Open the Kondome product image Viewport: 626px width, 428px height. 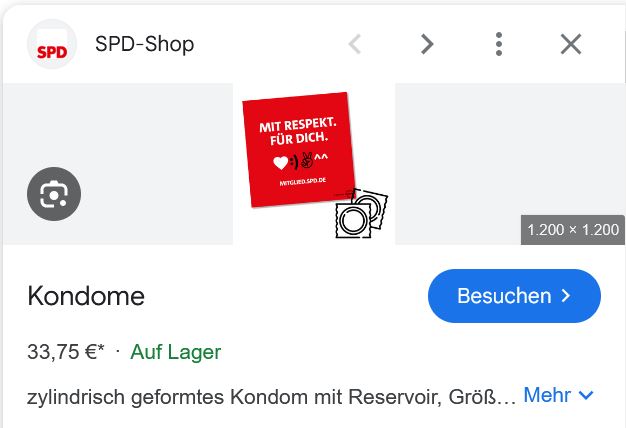(314, 164)
